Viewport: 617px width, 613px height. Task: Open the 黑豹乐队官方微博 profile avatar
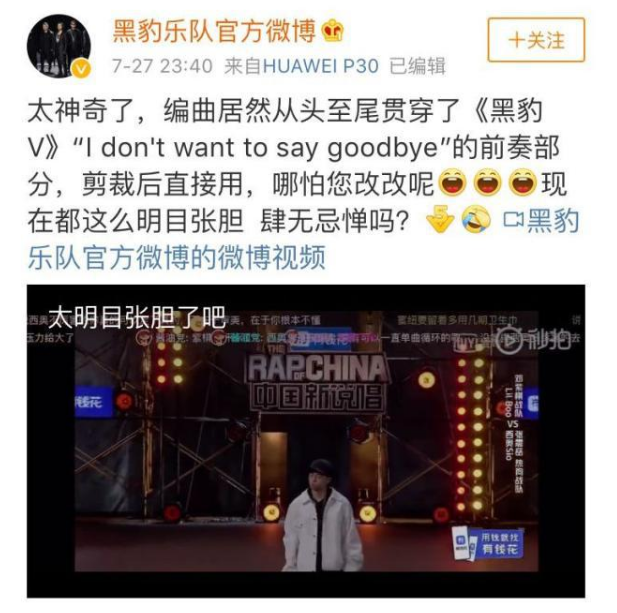[x=62, y=44]
